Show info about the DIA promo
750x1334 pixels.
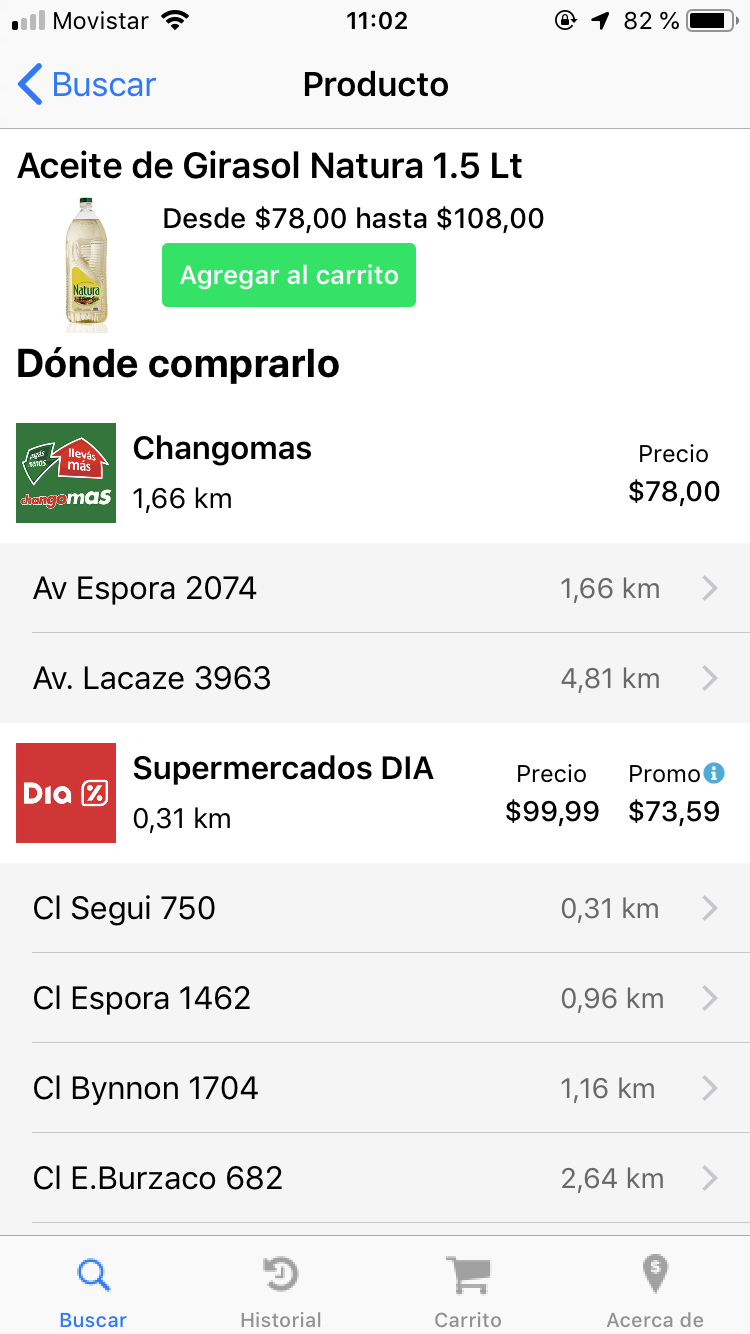(x=714, y=773)
